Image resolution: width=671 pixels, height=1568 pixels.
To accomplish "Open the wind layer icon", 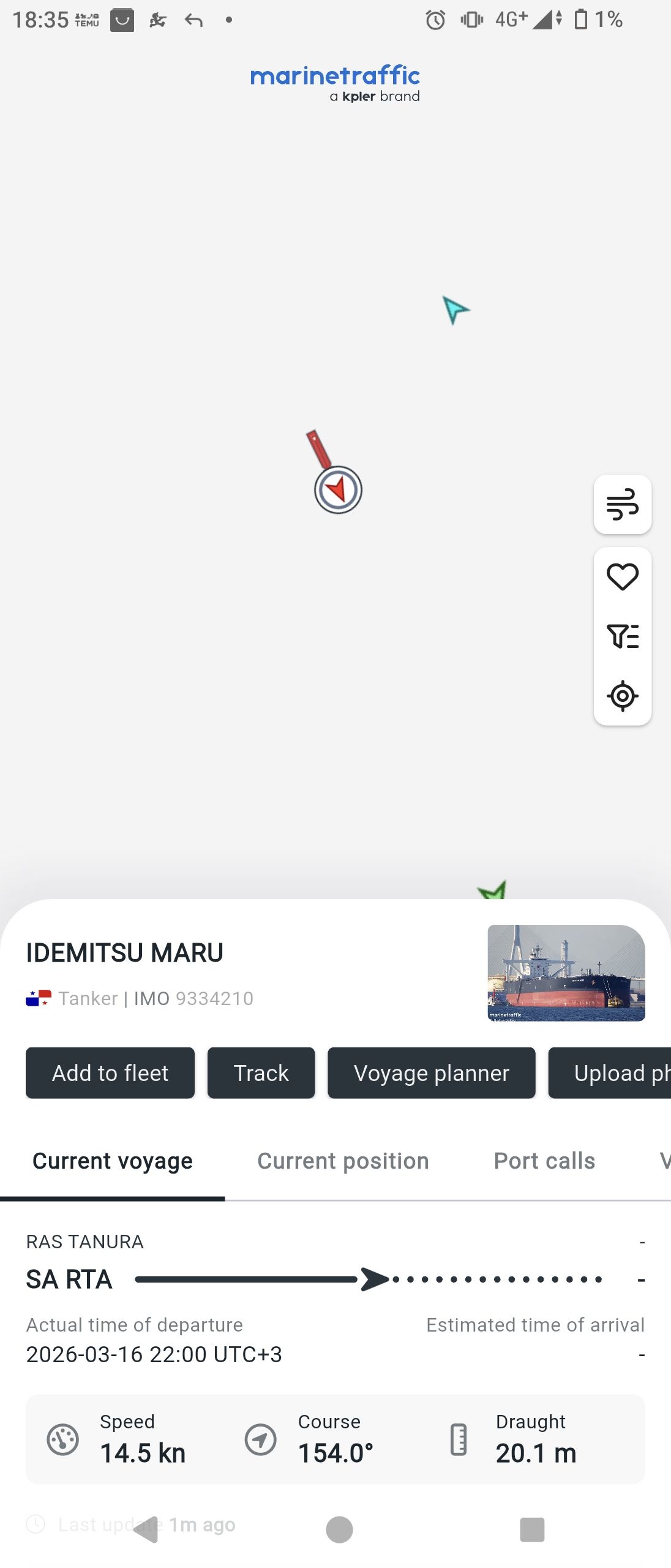I will [x=622, y=505].
